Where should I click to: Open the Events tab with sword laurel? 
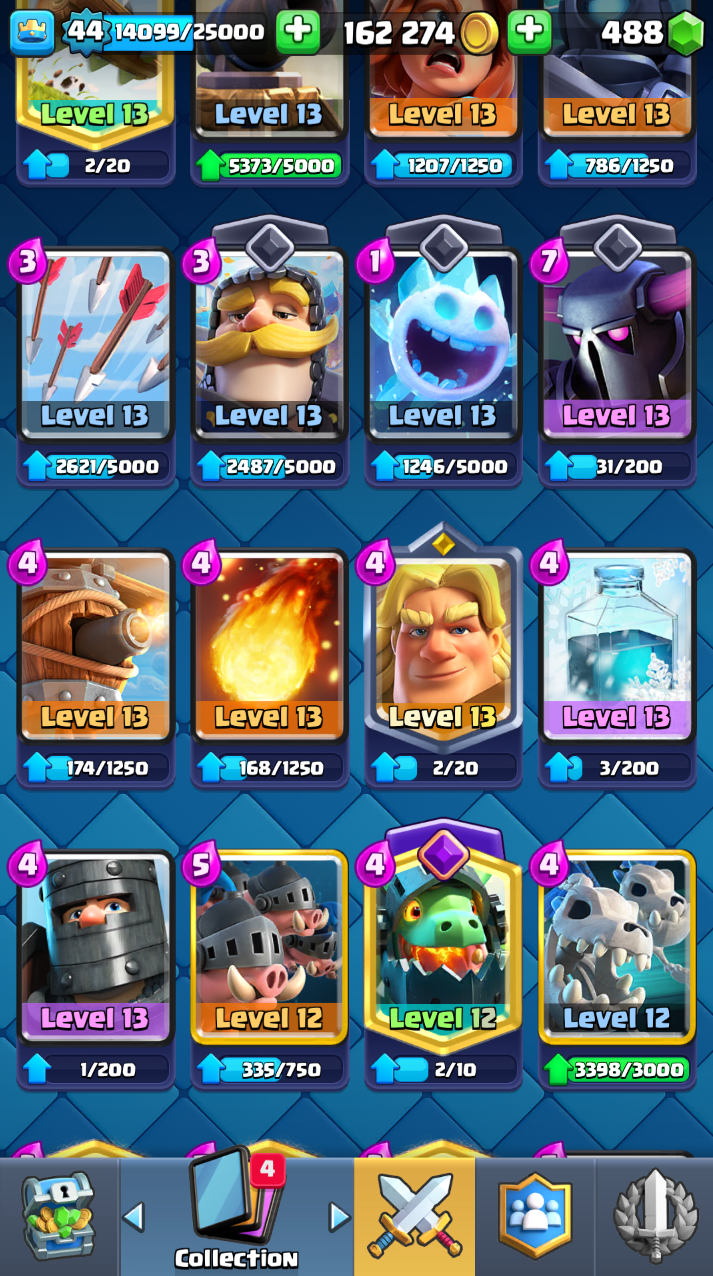tap(655, 1217)
